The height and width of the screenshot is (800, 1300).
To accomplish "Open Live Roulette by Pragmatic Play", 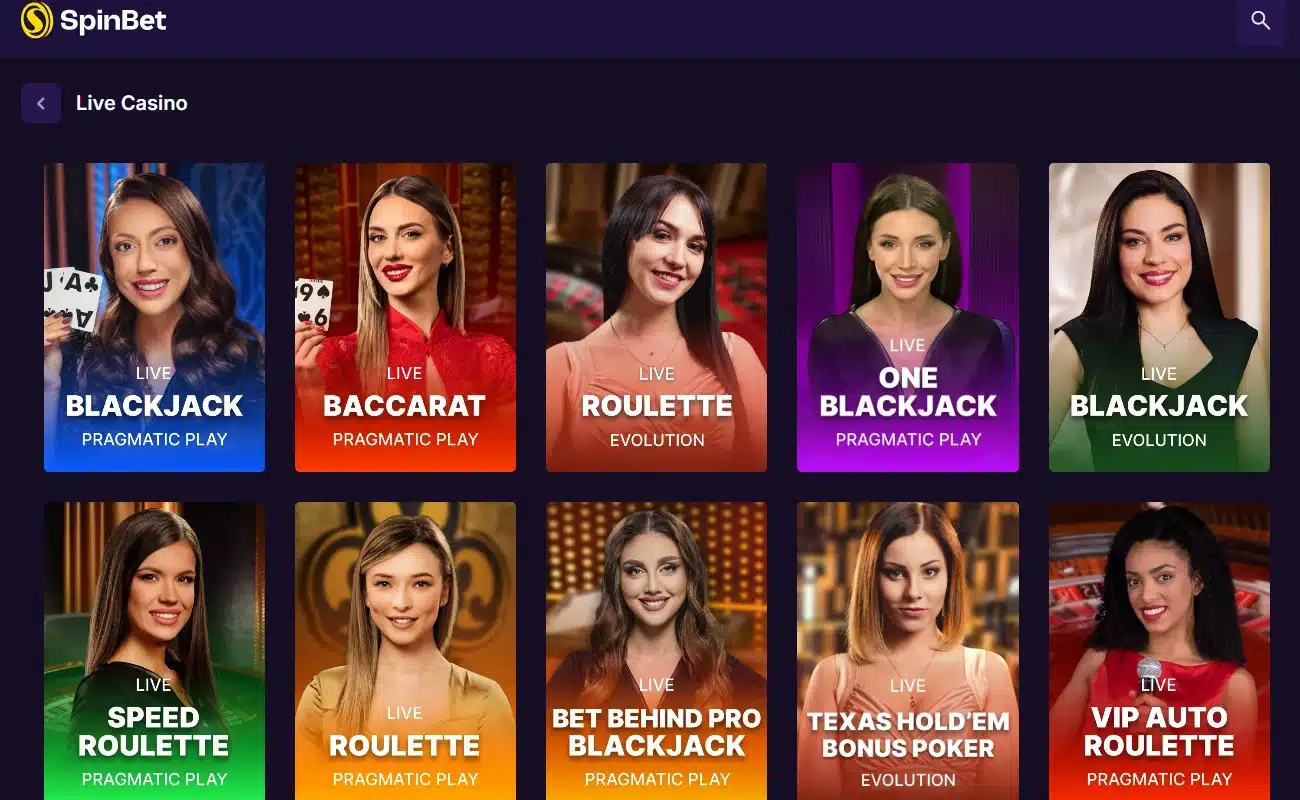I will point(405,650).
